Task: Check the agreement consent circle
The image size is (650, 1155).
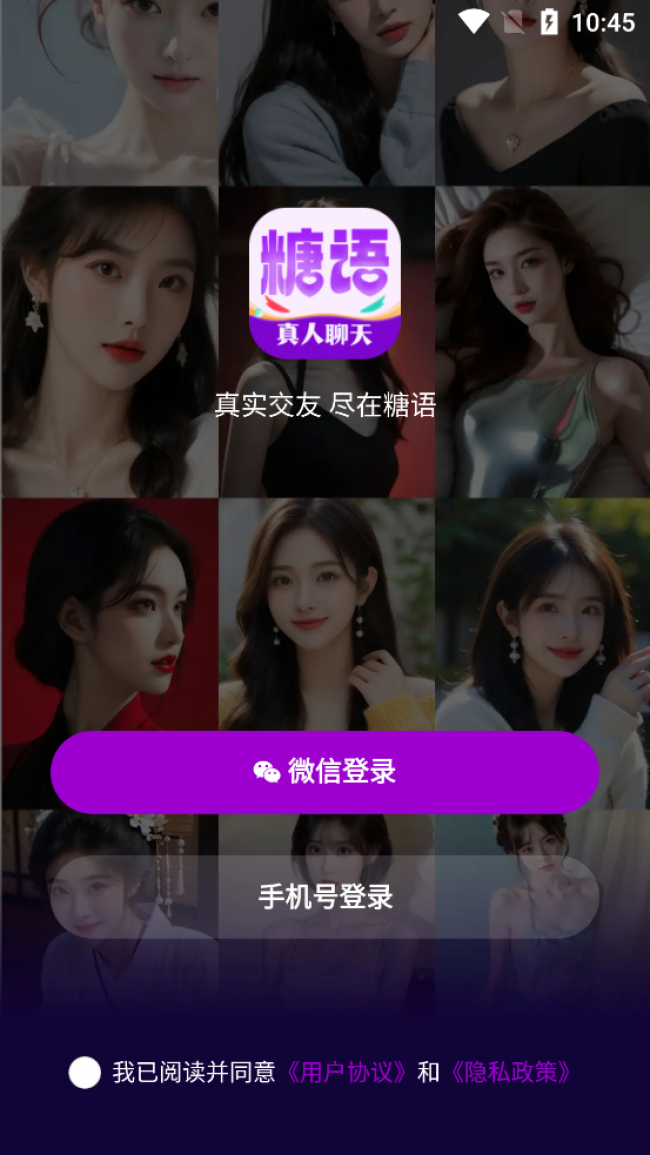Action: (85, 1073)
